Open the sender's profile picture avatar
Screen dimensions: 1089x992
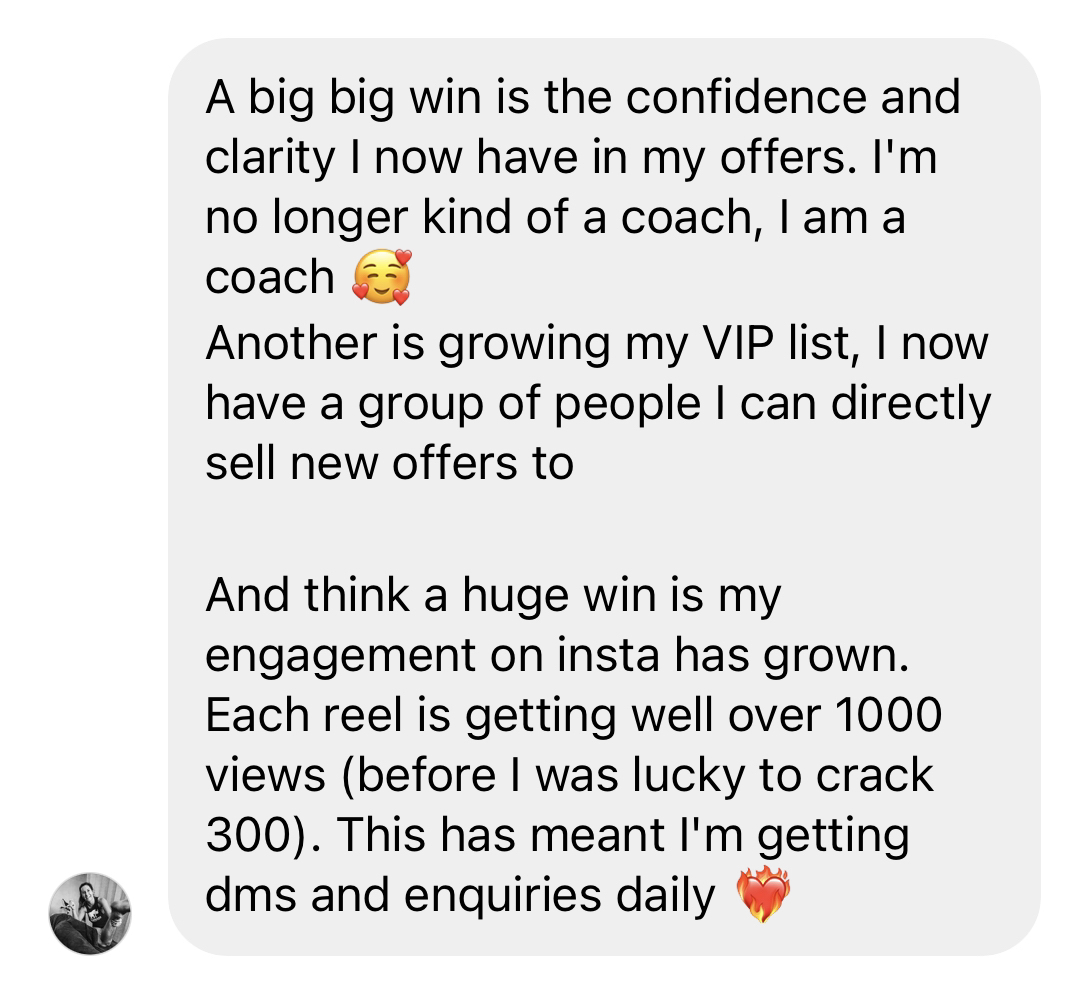[90, 913]
